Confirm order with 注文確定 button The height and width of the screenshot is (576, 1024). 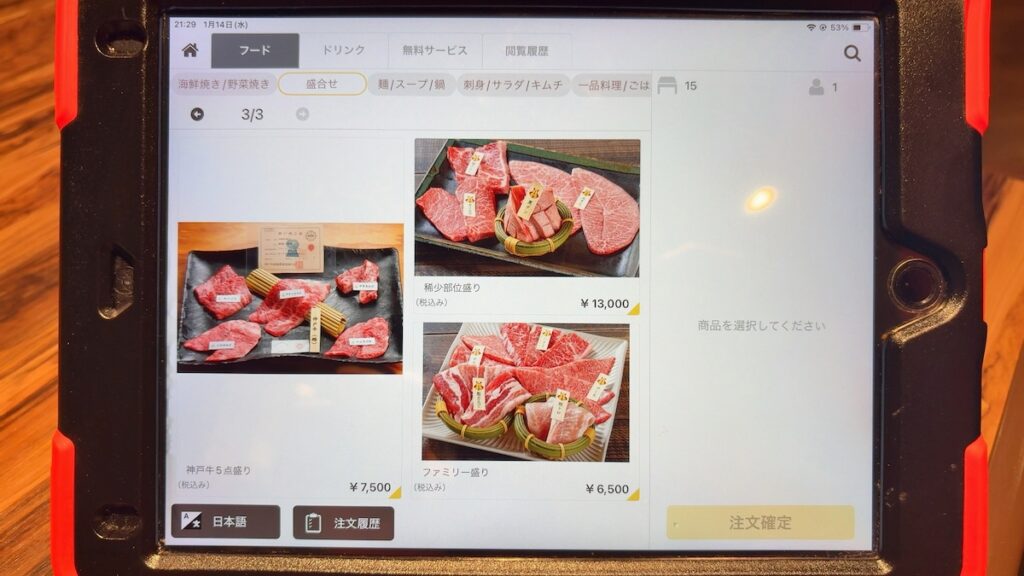[760, 522]
